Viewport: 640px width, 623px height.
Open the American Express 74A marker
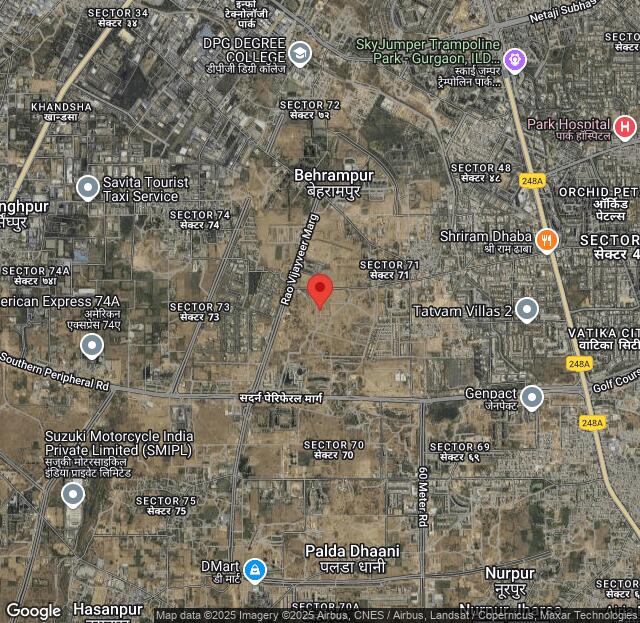point(92,346)
